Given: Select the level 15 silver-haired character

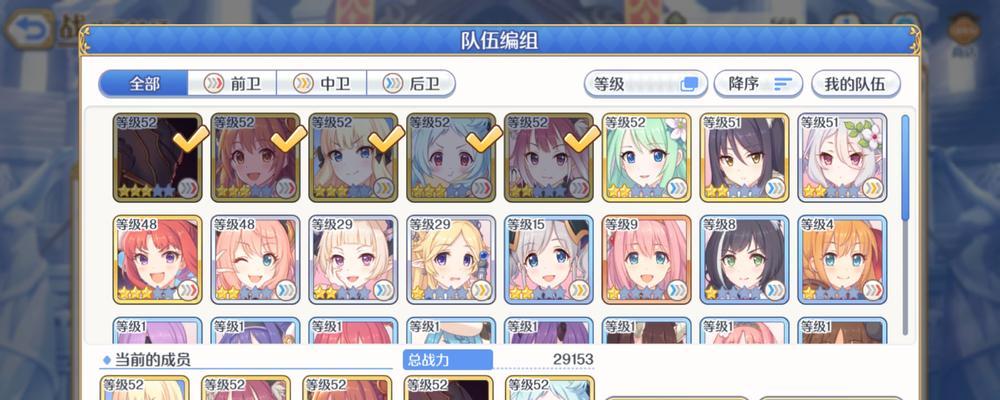Looking at the screenshot, I should point(549,259).
